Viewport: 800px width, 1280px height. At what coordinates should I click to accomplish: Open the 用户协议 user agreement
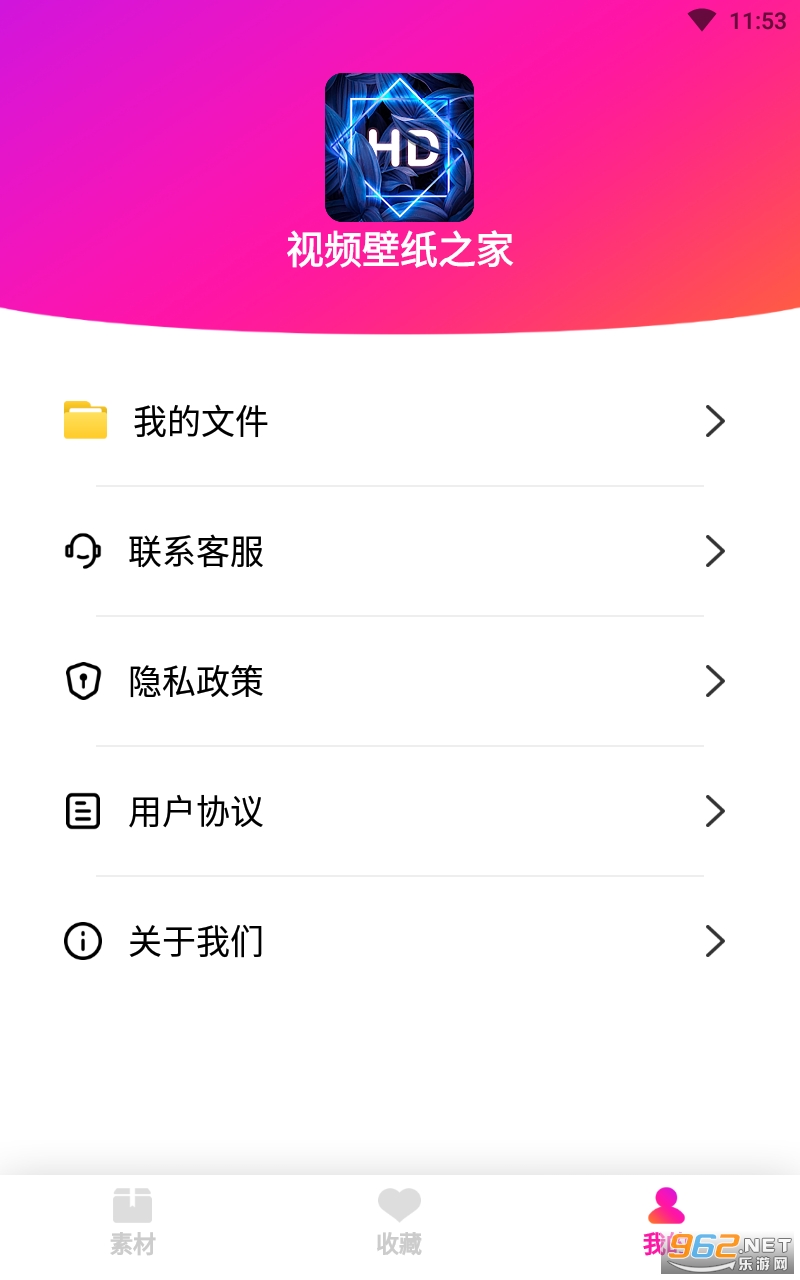(400, 811)
